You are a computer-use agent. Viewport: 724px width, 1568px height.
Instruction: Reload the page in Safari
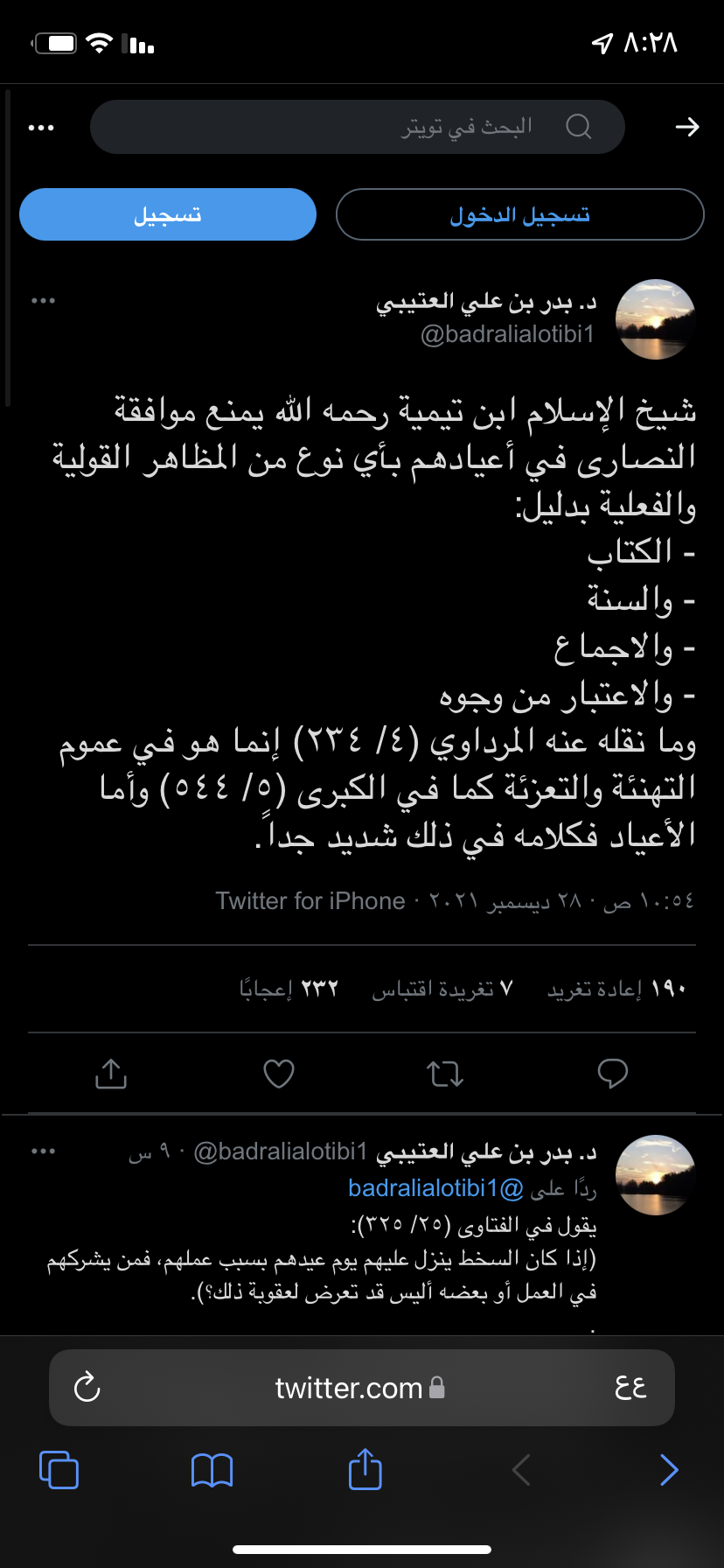coord(87,1388)
